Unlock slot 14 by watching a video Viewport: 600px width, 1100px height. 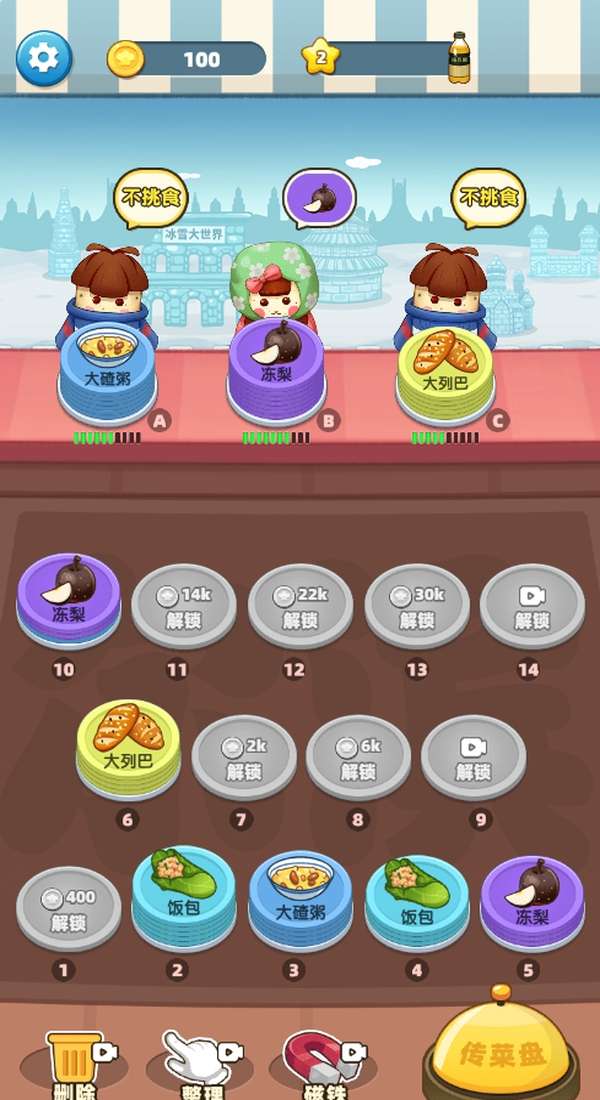(531, 607)
